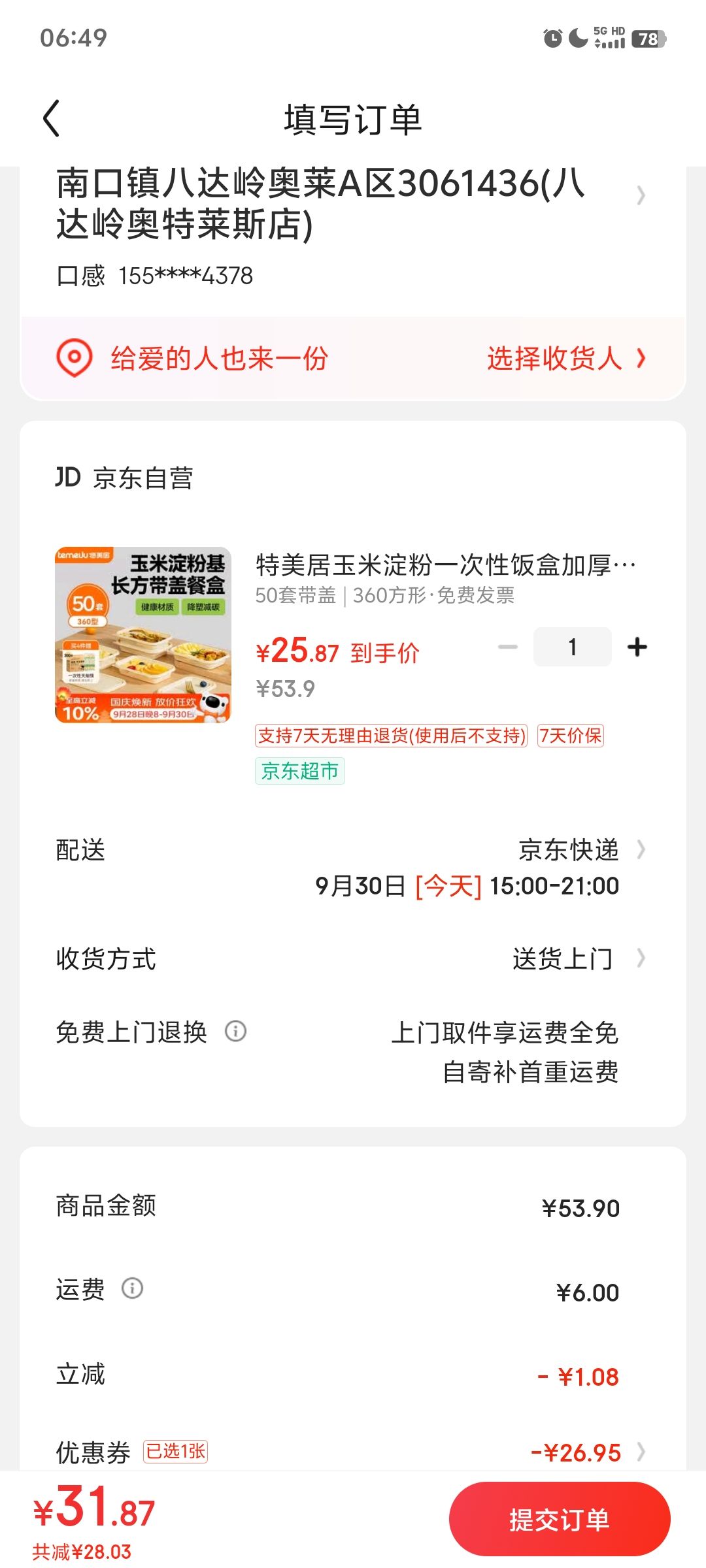Submit the order with 提交订单

click(x=560, y=1519)
